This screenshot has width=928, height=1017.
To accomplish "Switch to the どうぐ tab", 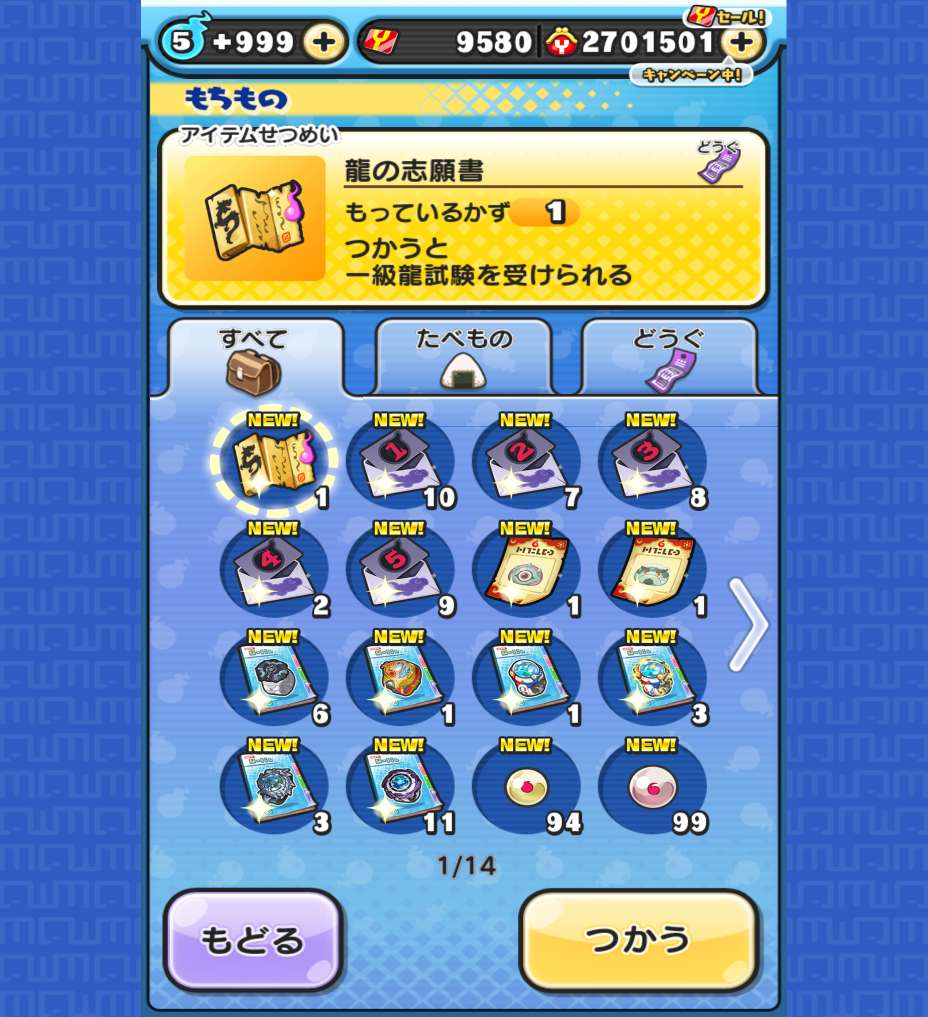I will (668, 357).
